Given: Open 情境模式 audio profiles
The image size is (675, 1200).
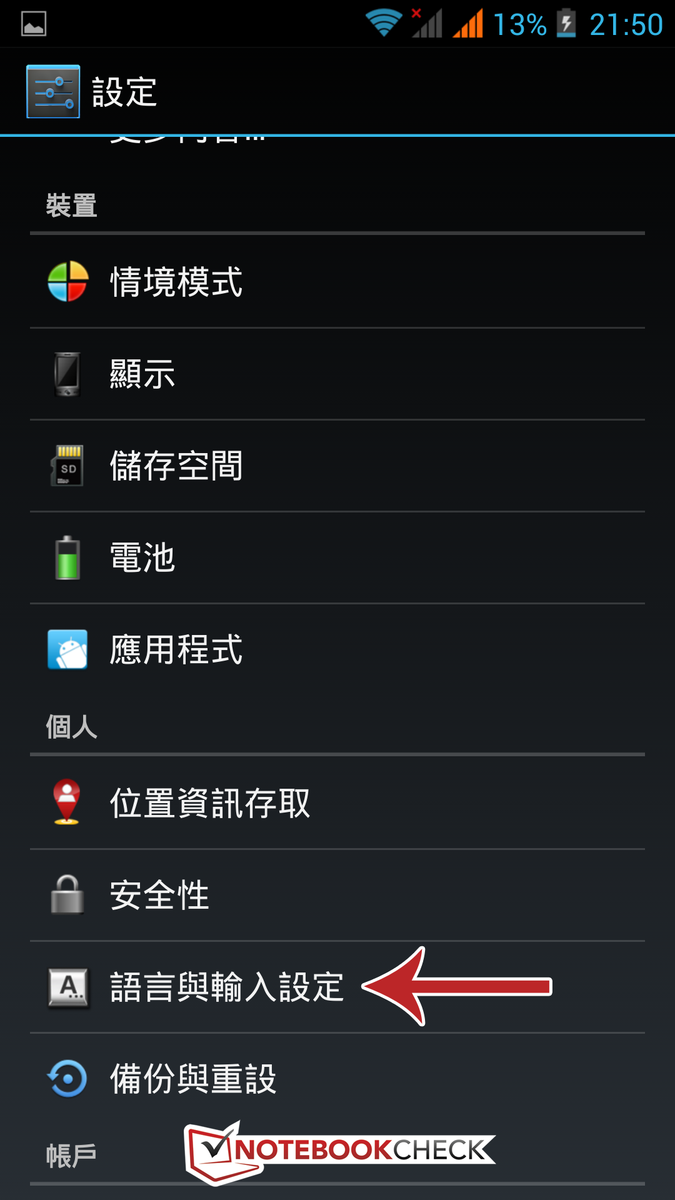Looking at the screenshot, I should (337, 282).
